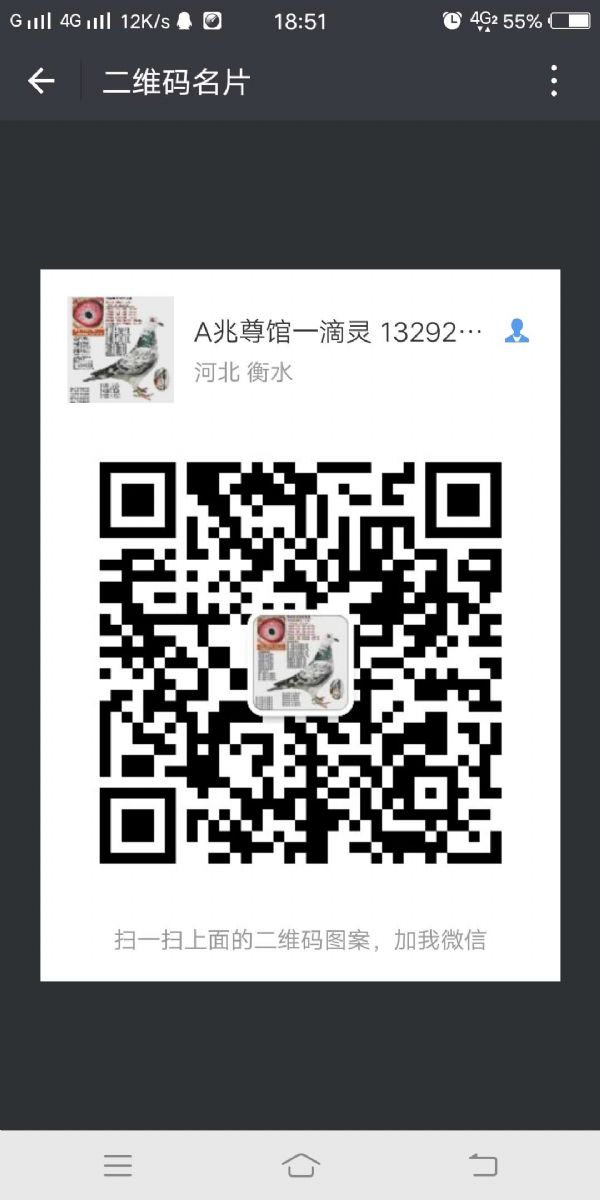Open the three-dot overflow menu
Image resolution: width=600 pixels, height=1200 pixels.
pos(554,81)
